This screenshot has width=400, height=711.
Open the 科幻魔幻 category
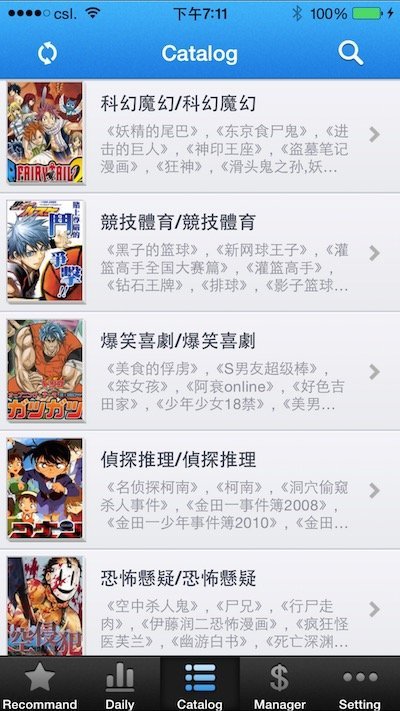[200, 135]
